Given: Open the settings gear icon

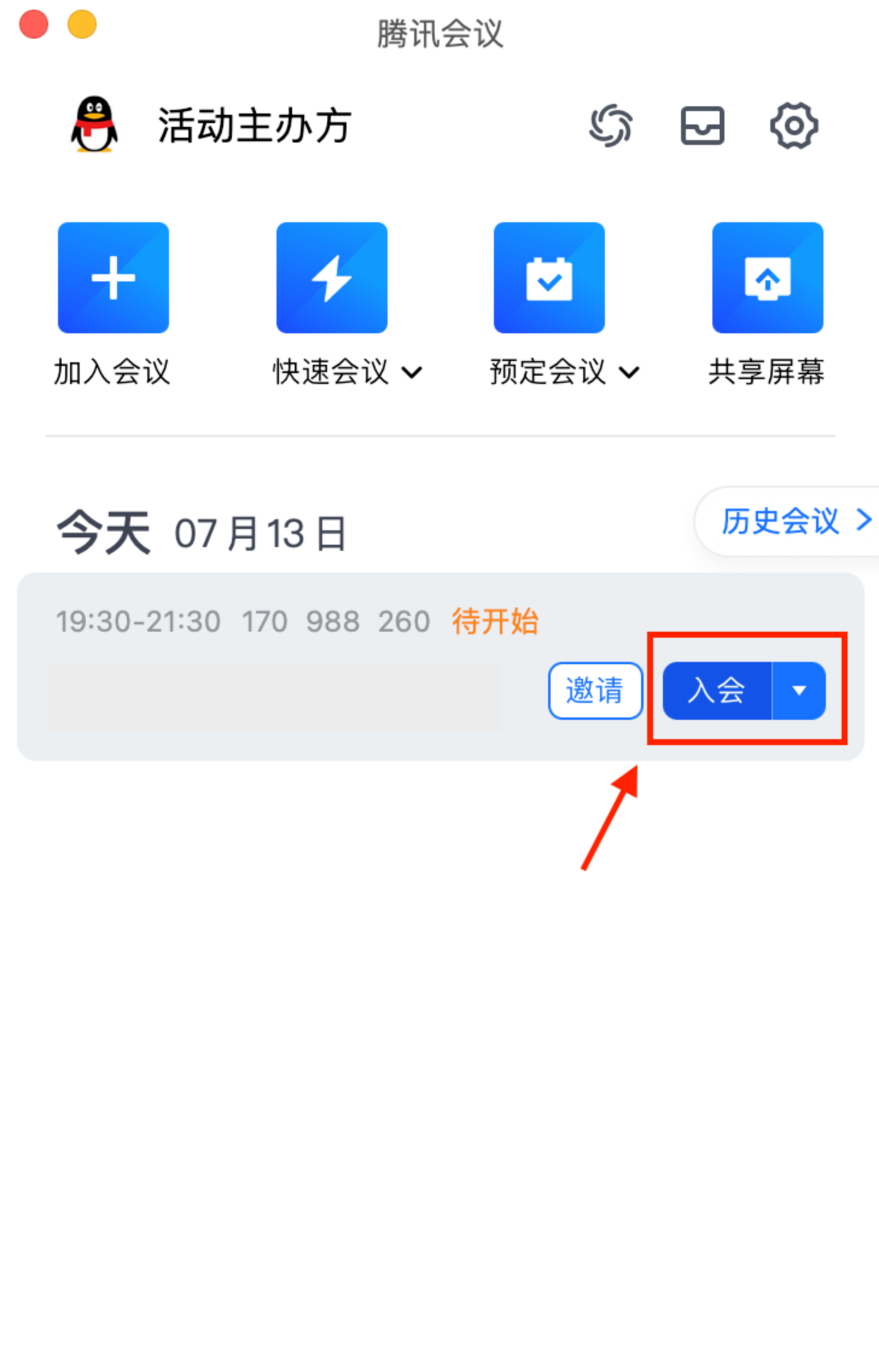Looking at the screenshot, I should click(x=793, y=126).
